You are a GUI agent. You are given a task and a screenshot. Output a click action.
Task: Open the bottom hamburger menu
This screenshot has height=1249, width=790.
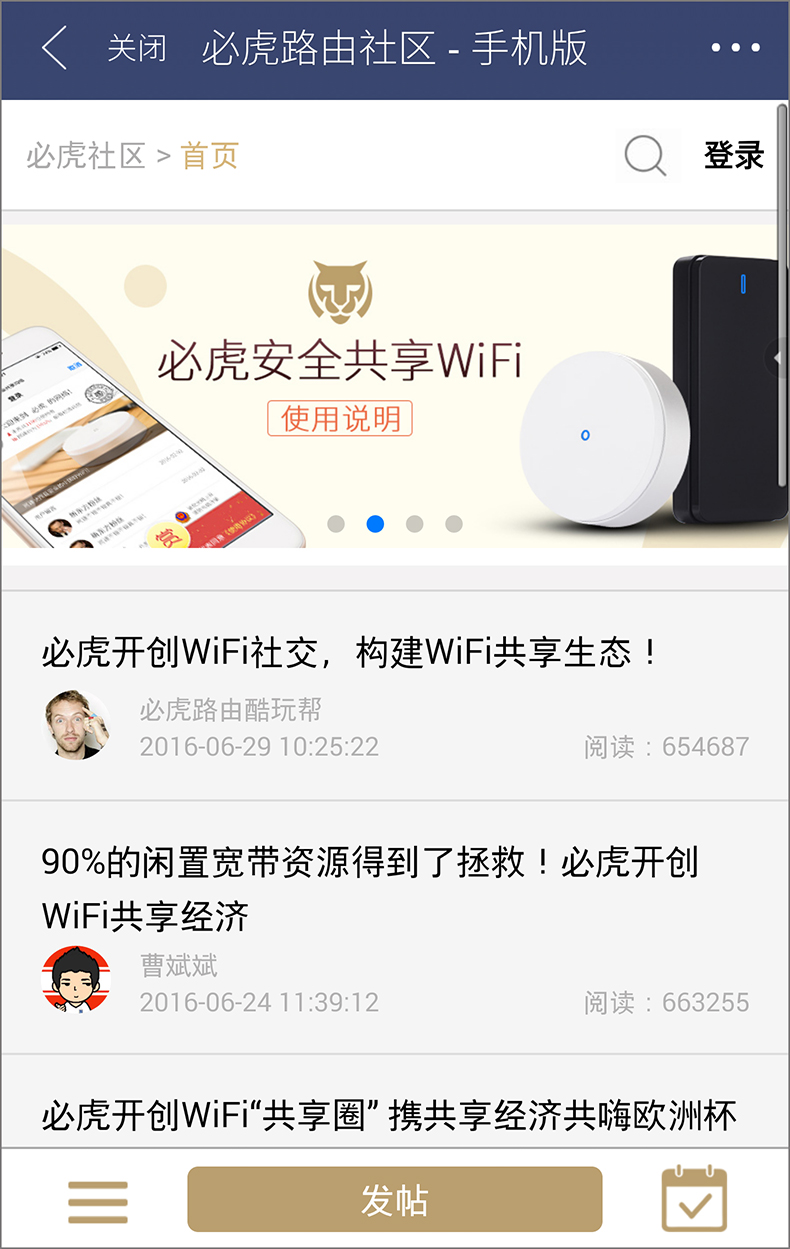tap(98, 1200)
